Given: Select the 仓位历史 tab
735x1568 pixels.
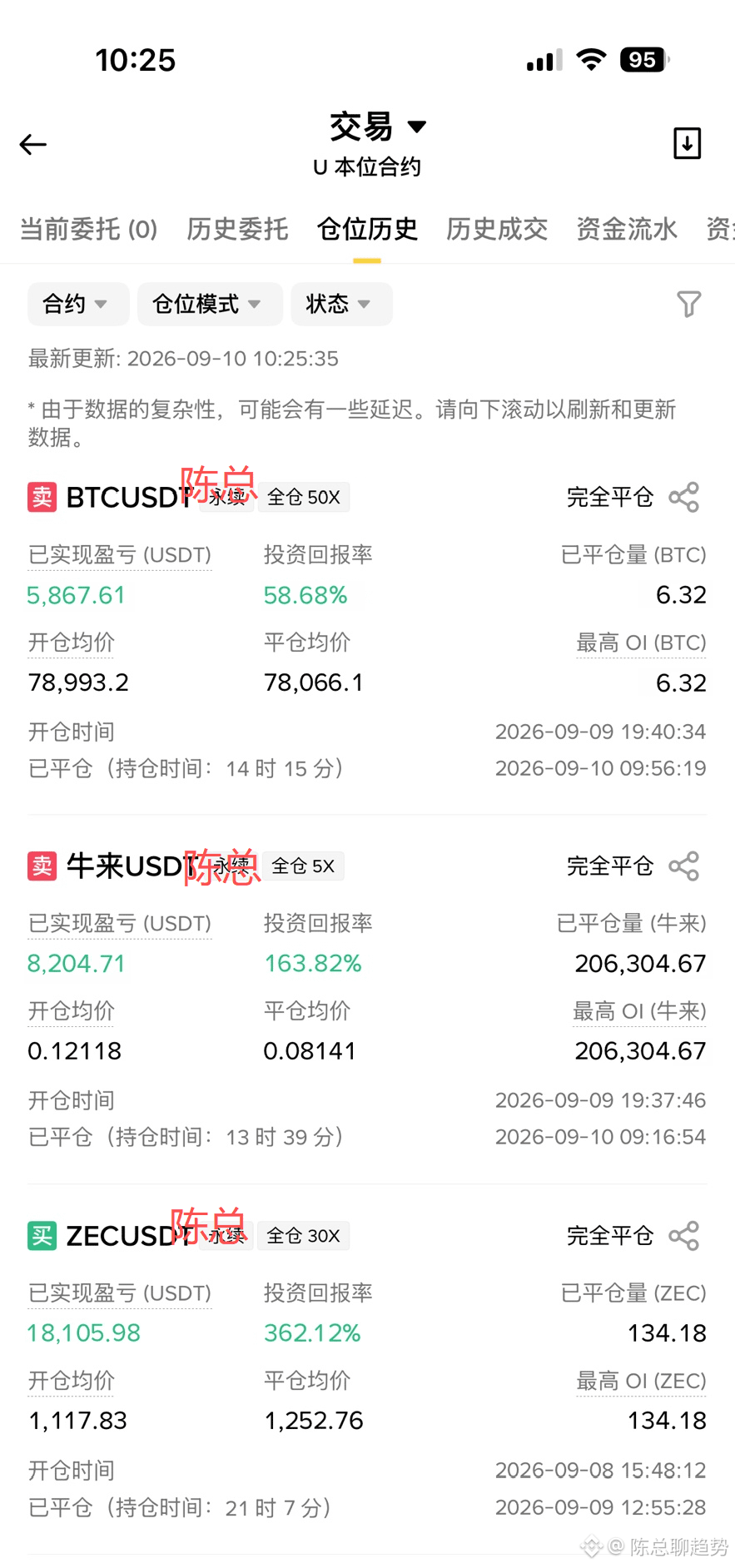Looking at the screenshot, I should coord(367,229).
